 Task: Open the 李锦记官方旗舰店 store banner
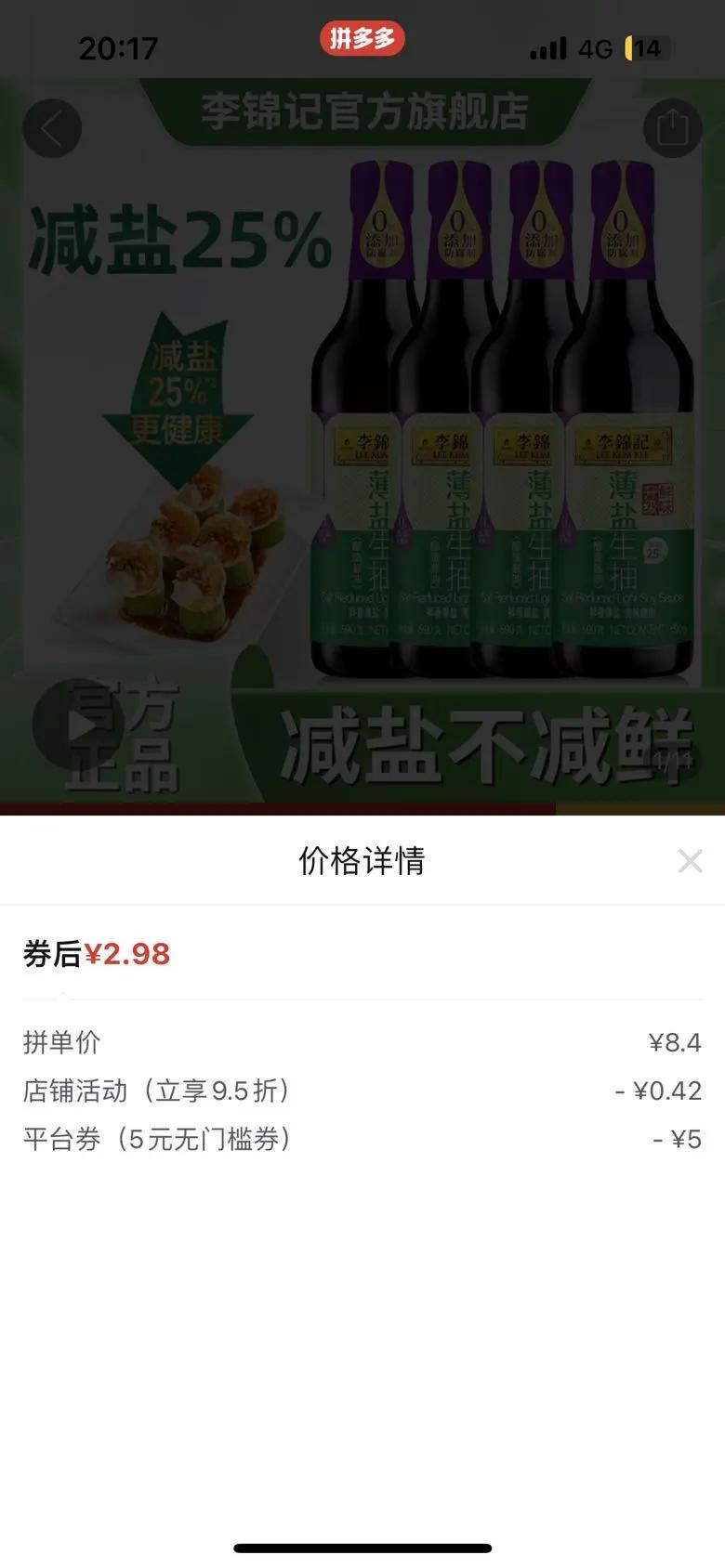point(362,113)
